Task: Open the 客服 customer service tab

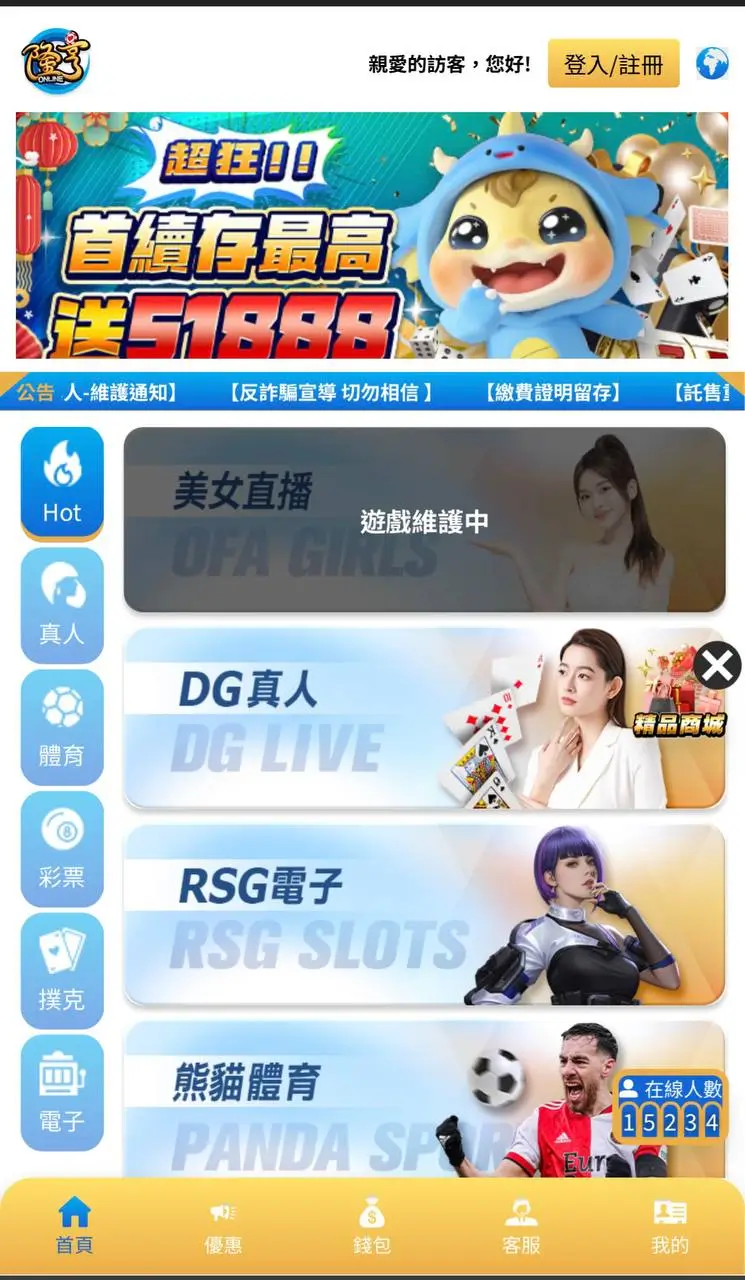Action: [x=521, y=1227]
